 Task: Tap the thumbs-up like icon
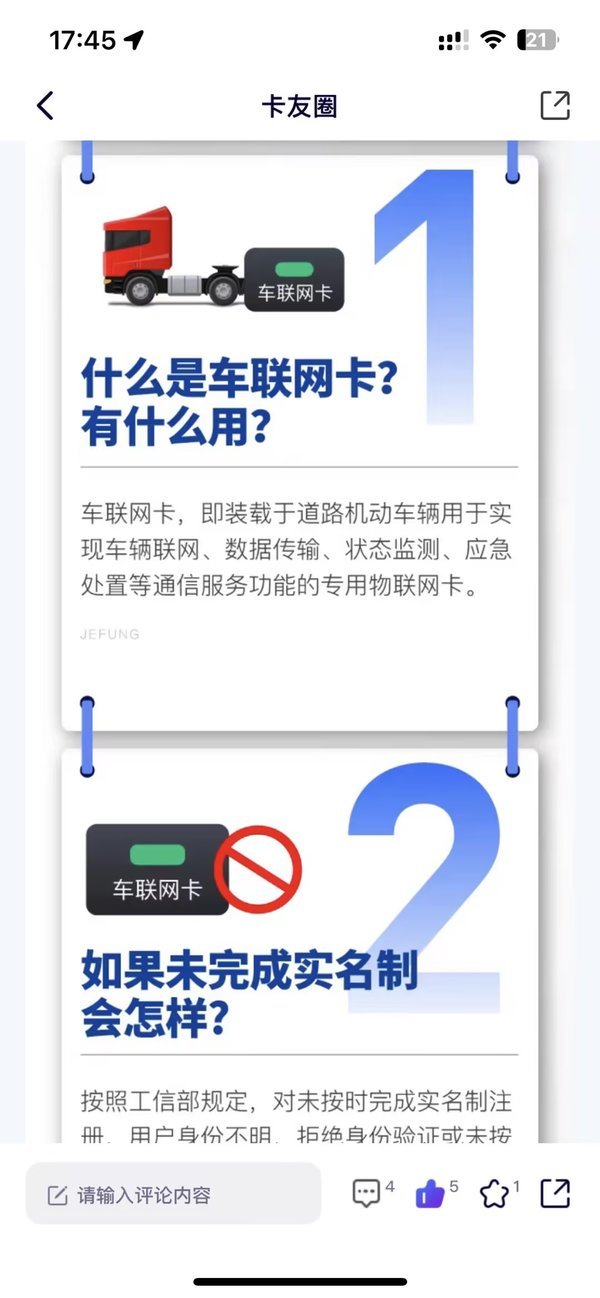[430, 1193]
